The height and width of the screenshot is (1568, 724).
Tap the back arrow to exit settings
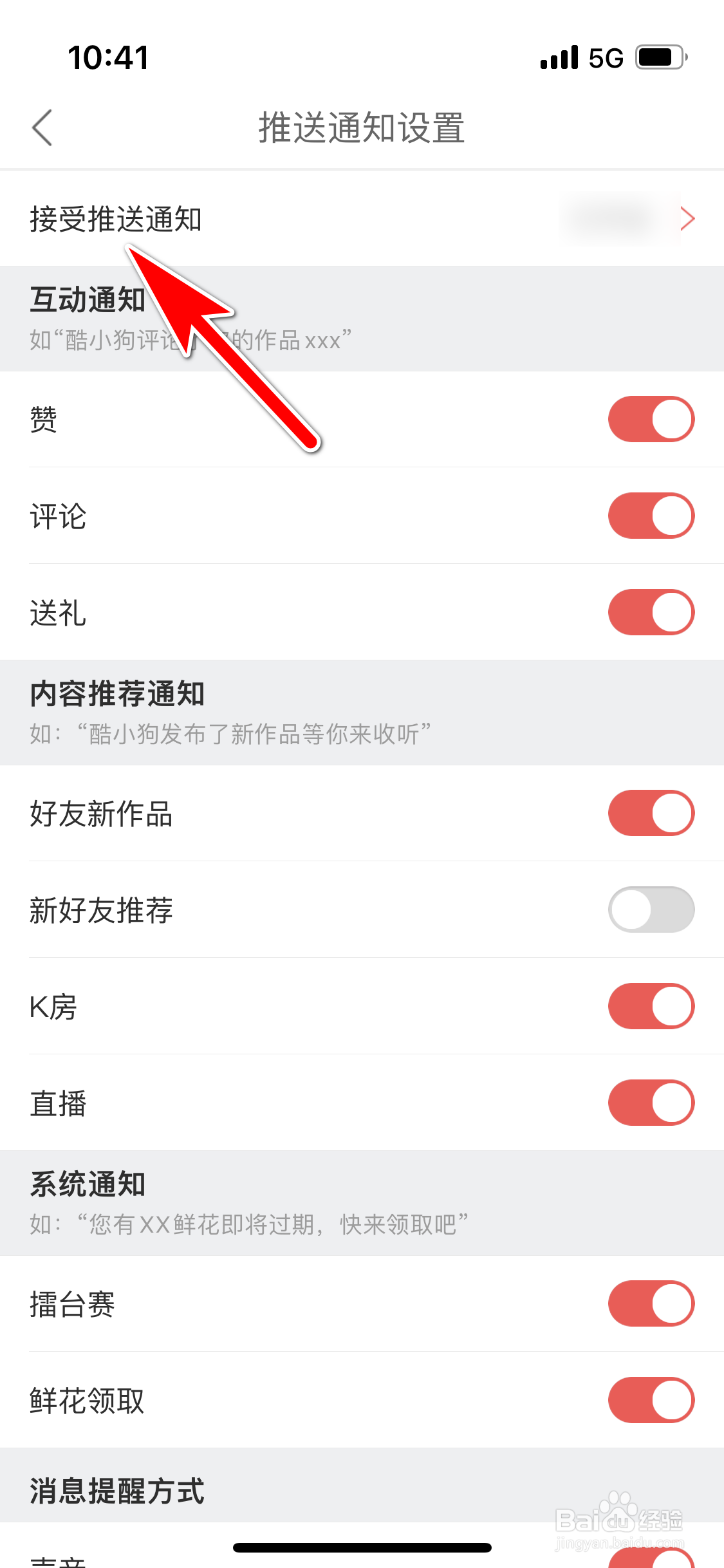pyautogui.click(x=42, y=127)
